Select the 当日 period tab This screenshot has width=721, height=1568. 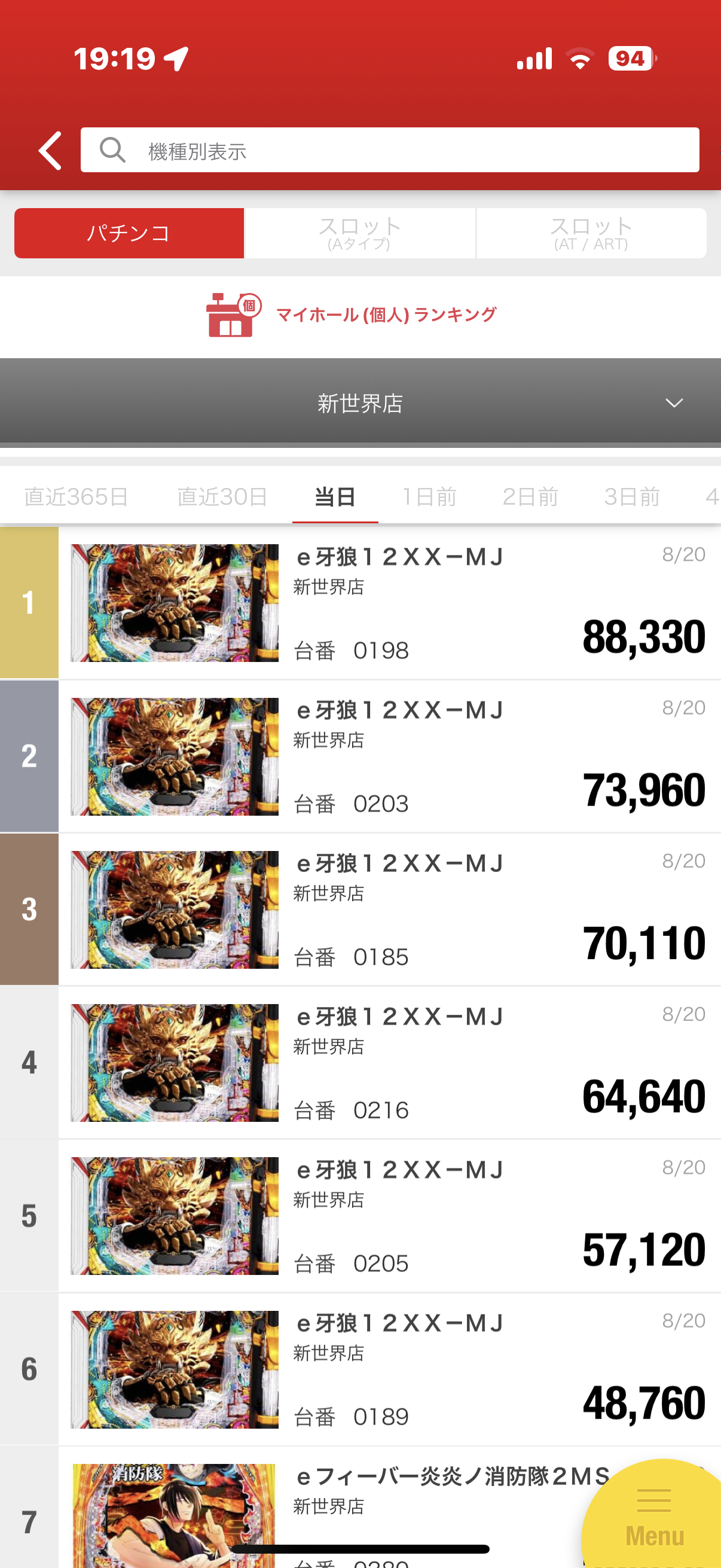coord(335,497)
